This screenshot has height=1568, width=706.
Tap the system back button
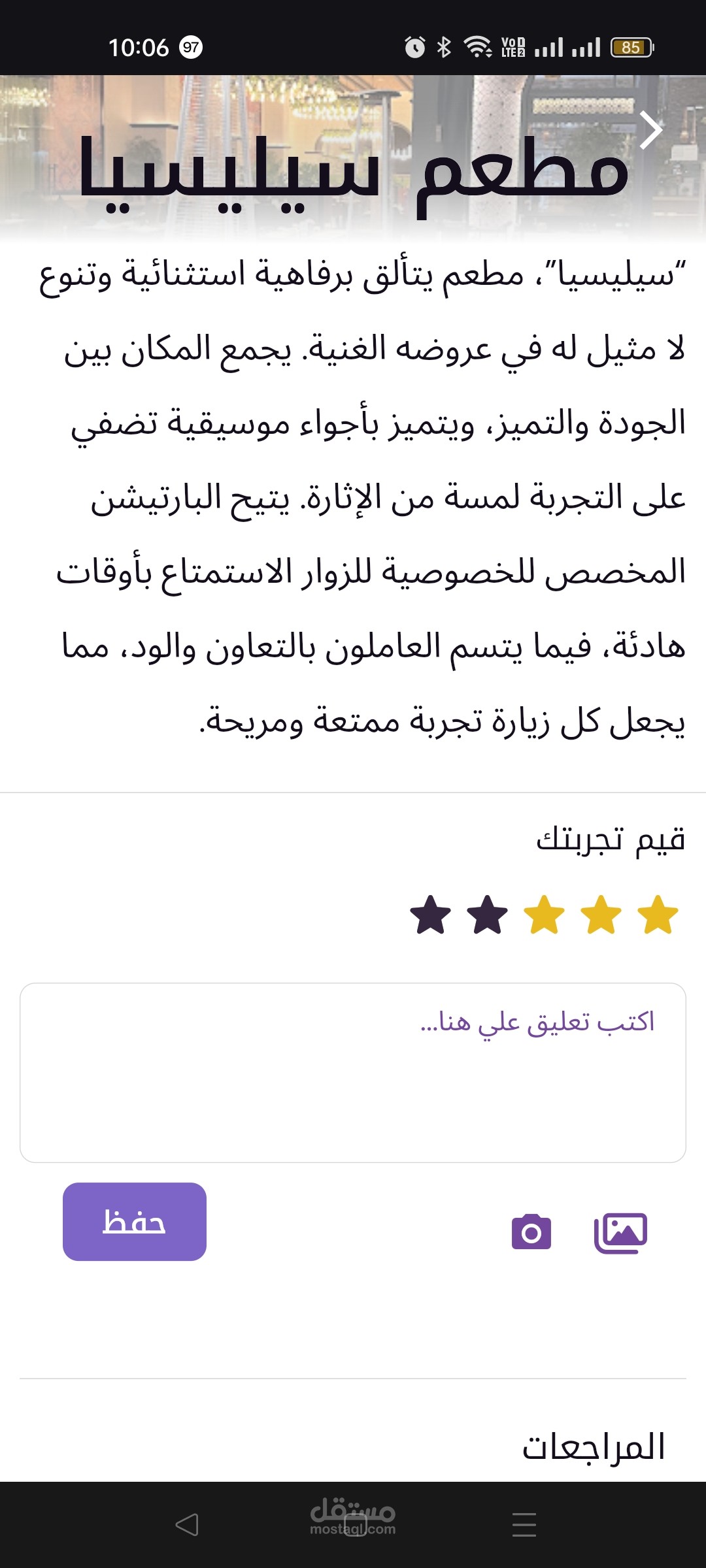pyautogui.click(x=187, y=1524)
